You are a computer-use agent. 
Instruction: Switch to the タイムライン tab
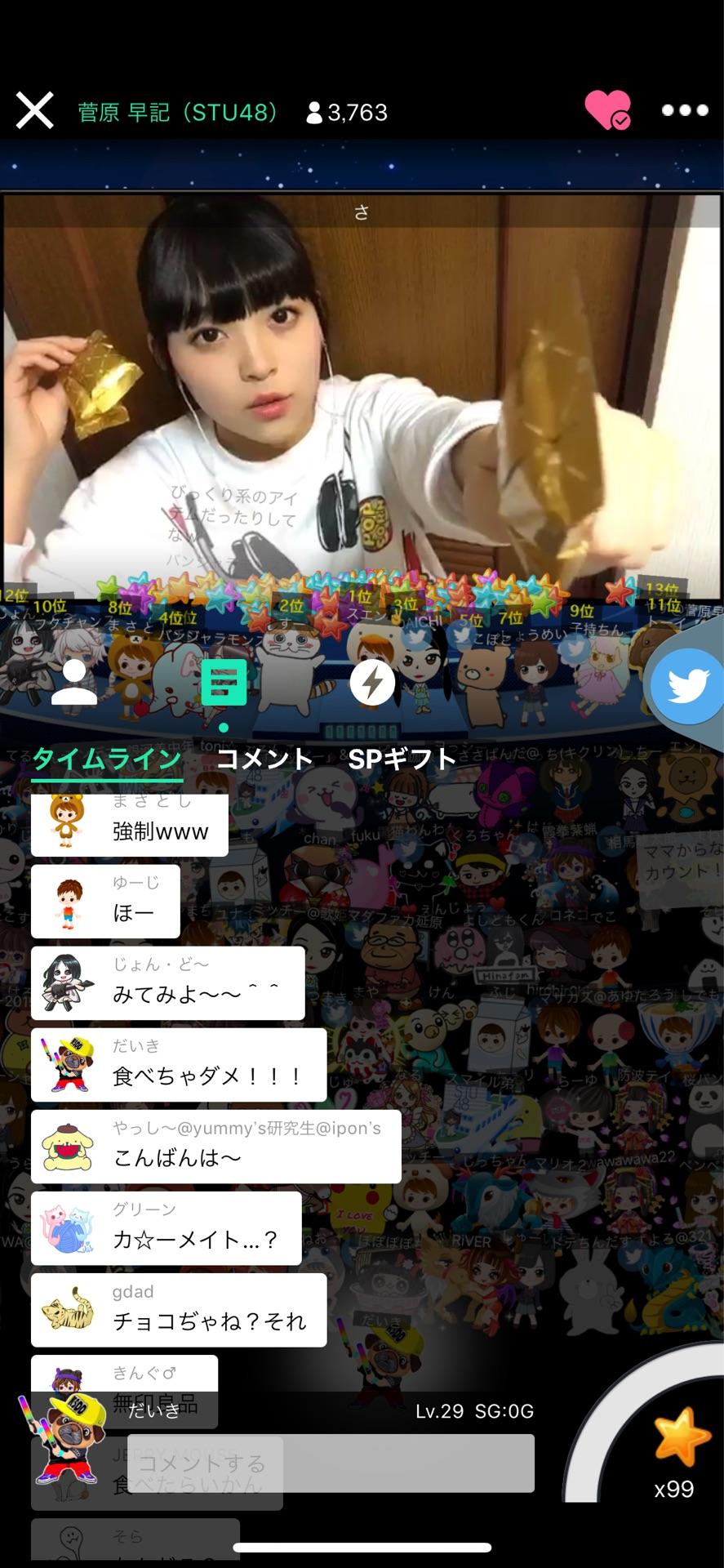pos(106,759)
